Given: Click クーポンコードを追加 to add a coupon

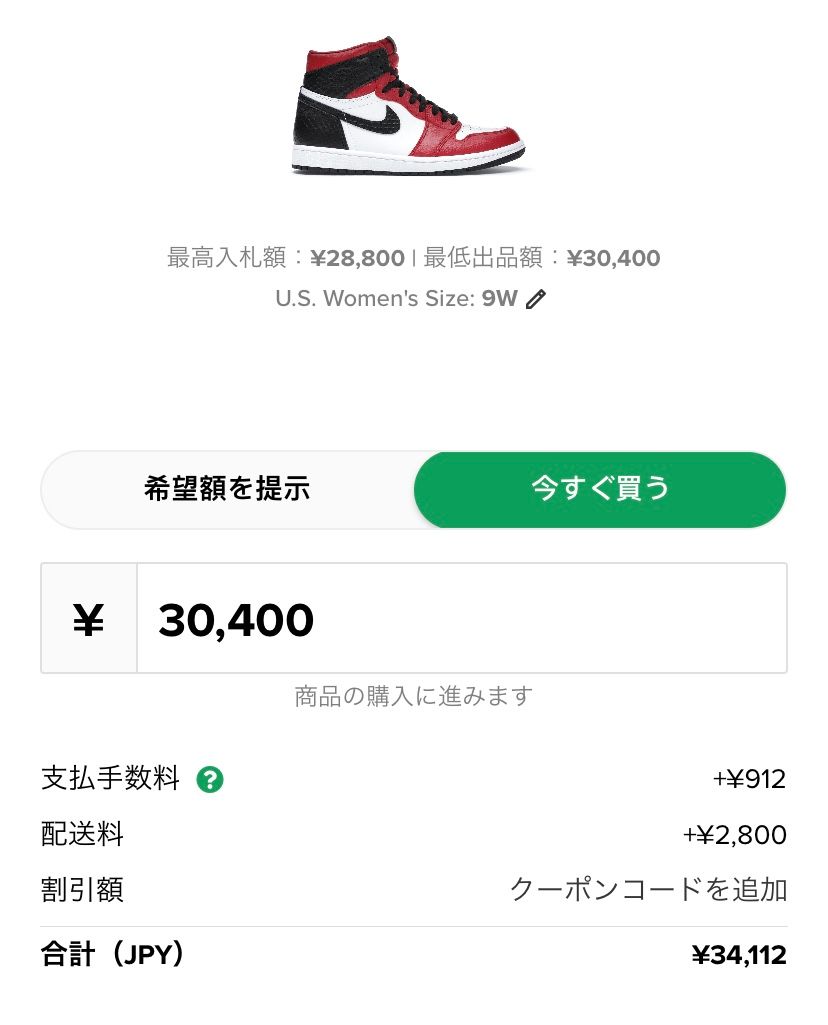Looking at the screenshot, I should (x=650, y=890).
